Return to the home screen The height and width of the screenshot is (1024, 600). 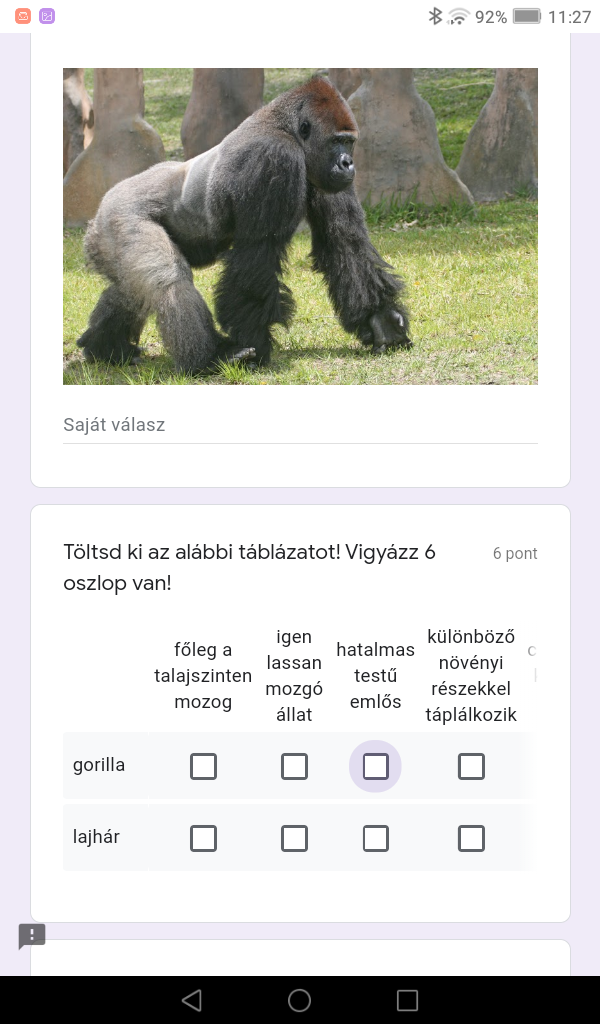pyautogui.click(x=299, y=1000)
